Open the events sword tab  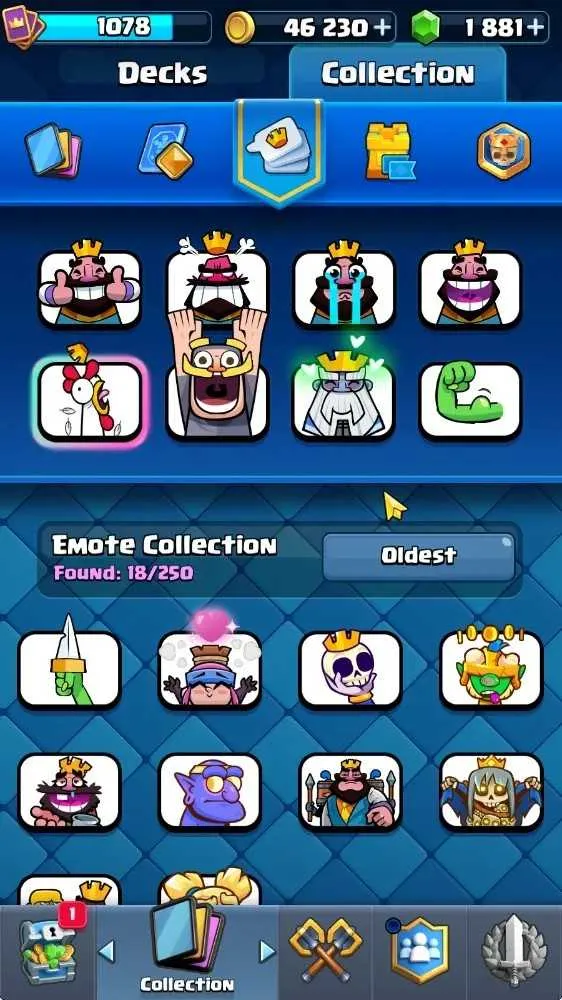click(515, 951)
